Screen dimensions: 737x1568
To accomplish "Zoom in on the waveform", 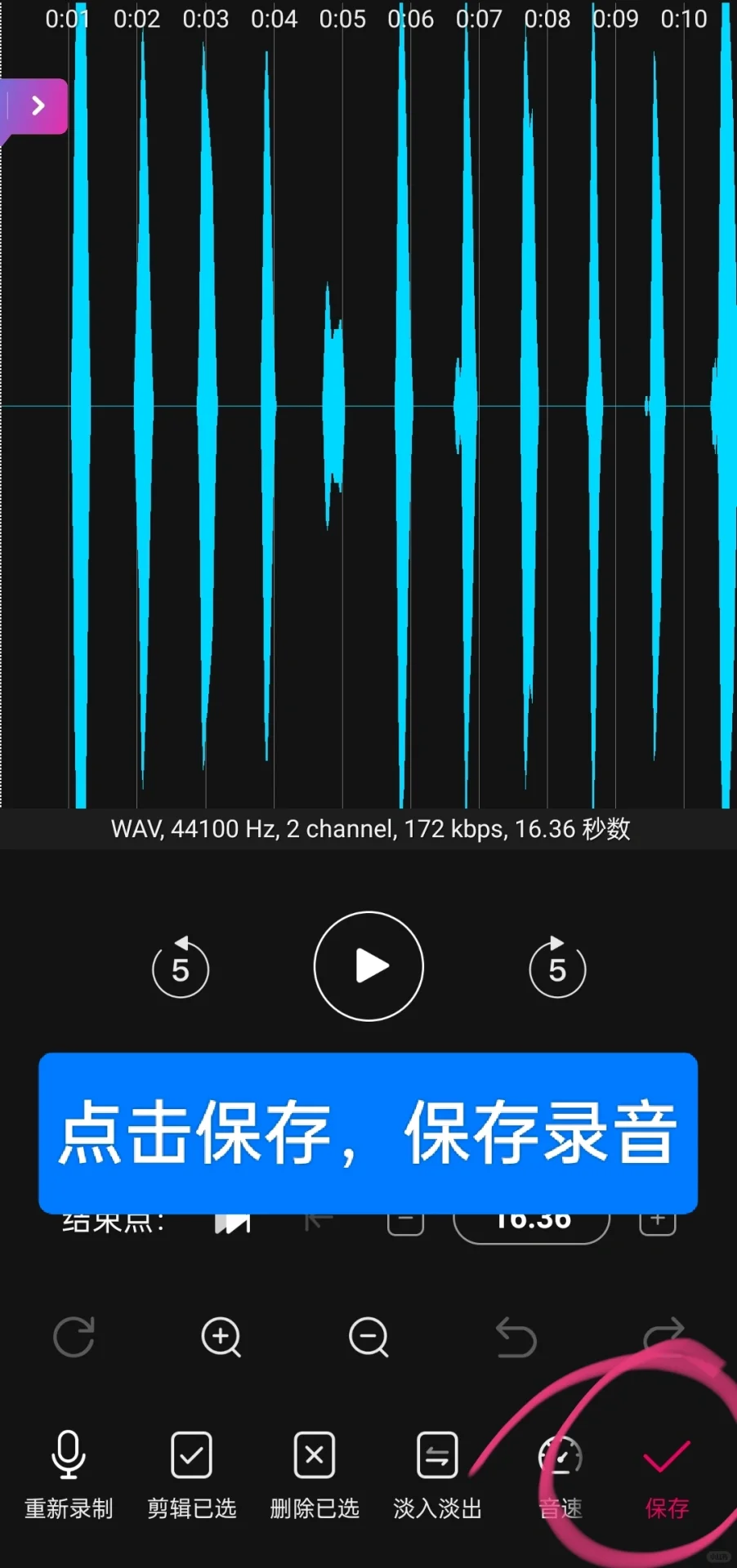I will pyautogui.click(x=221, y=1338).
